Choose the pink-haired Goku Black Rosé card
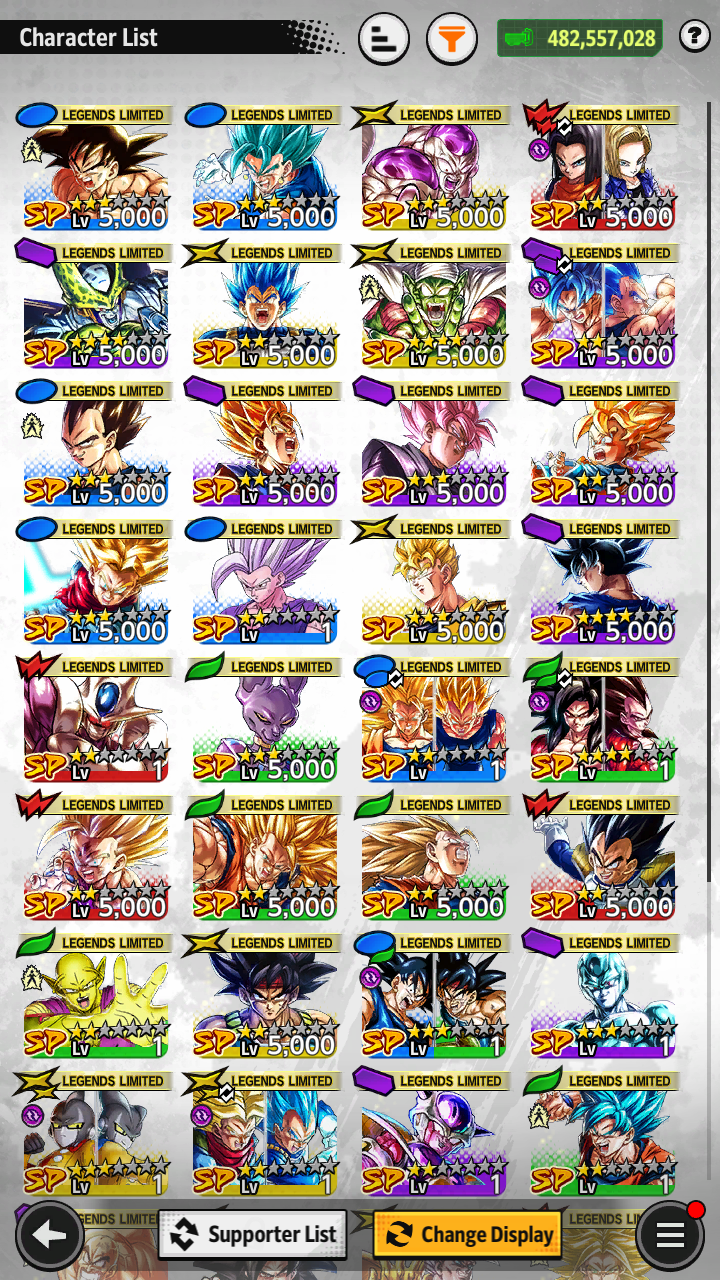Viewport: 720px width, 1280px height. pos(434,443)
